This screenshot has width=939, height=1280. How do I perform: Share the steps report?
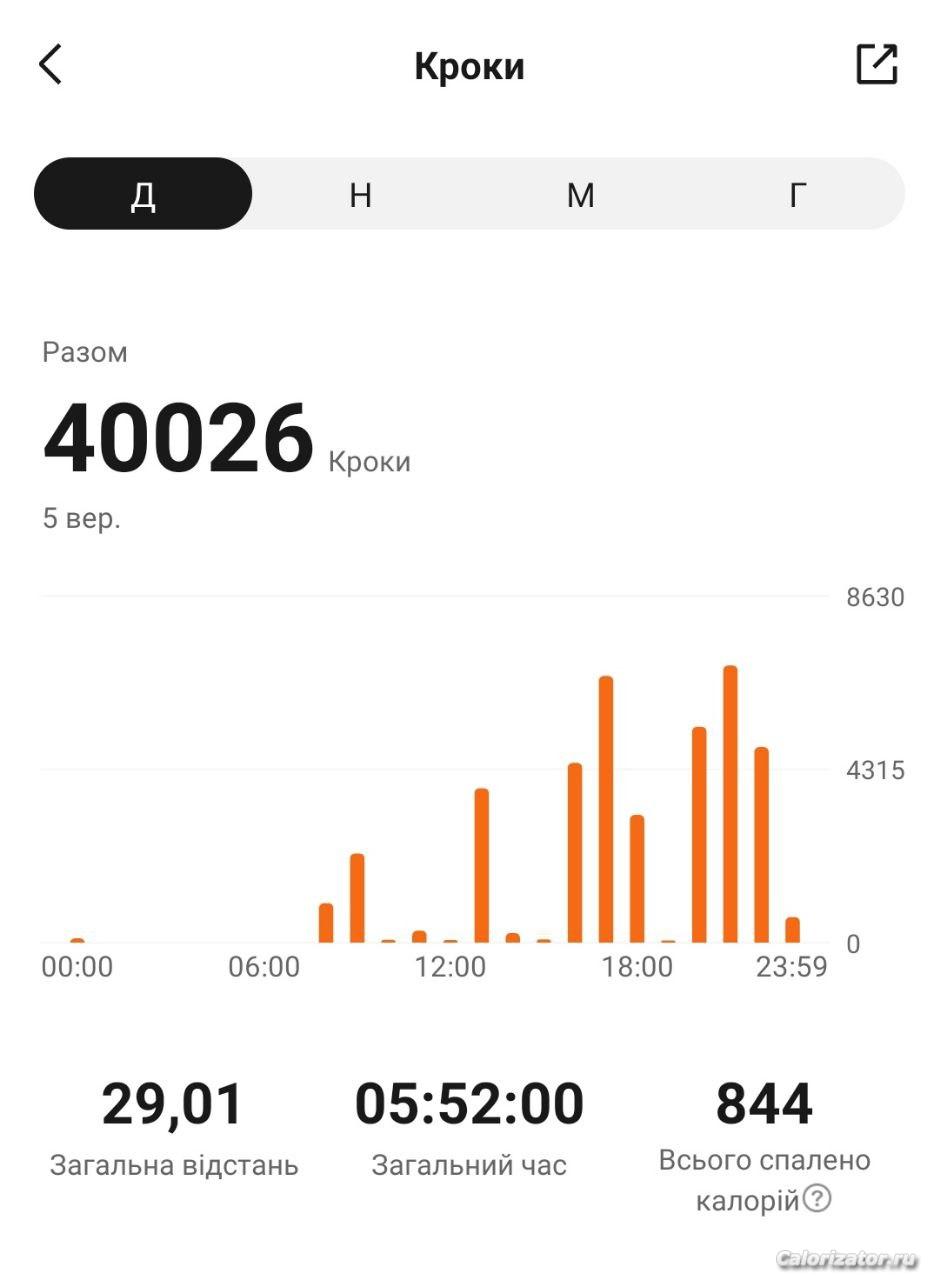(x=877, y=65)
